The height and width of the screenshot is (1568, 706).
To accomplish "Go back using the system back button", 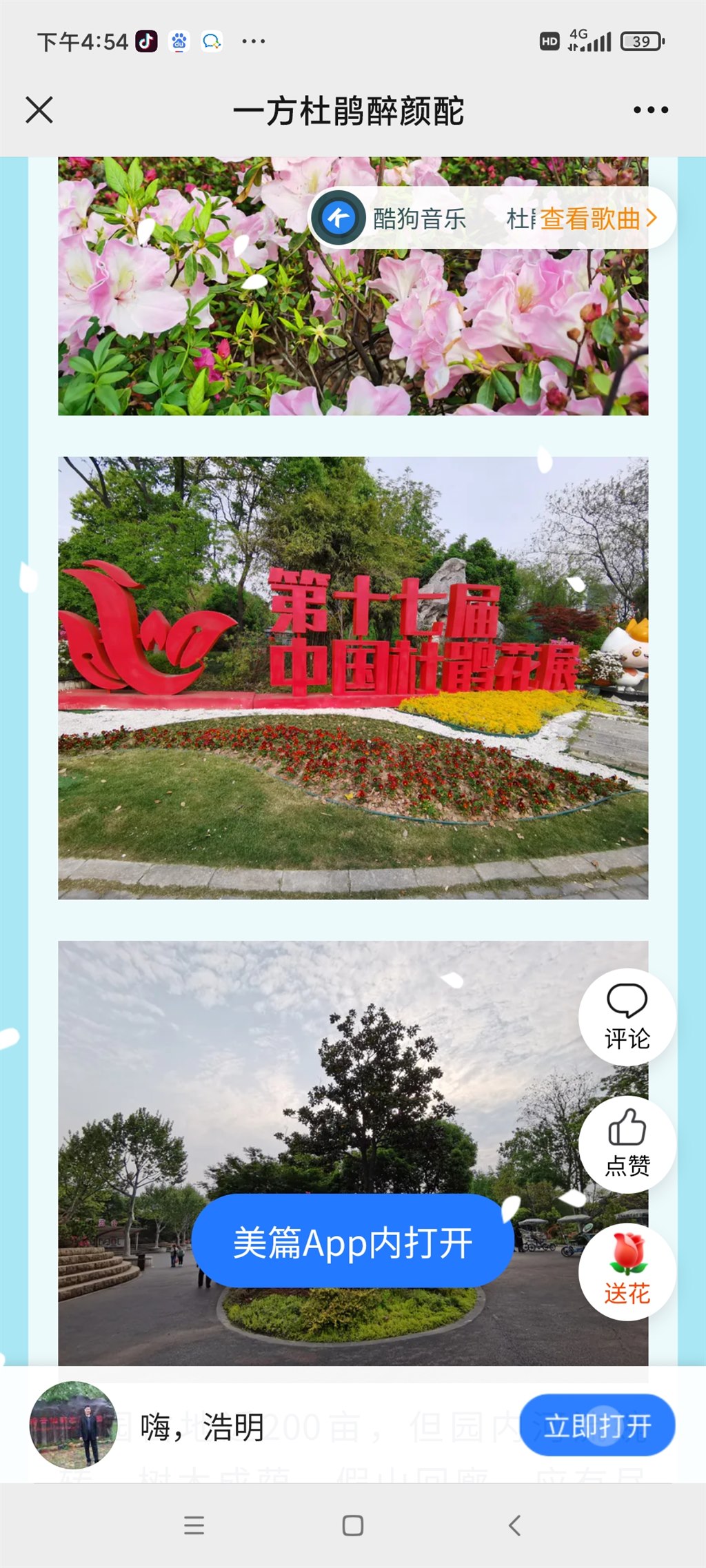I will click(x=514, y=1525).
